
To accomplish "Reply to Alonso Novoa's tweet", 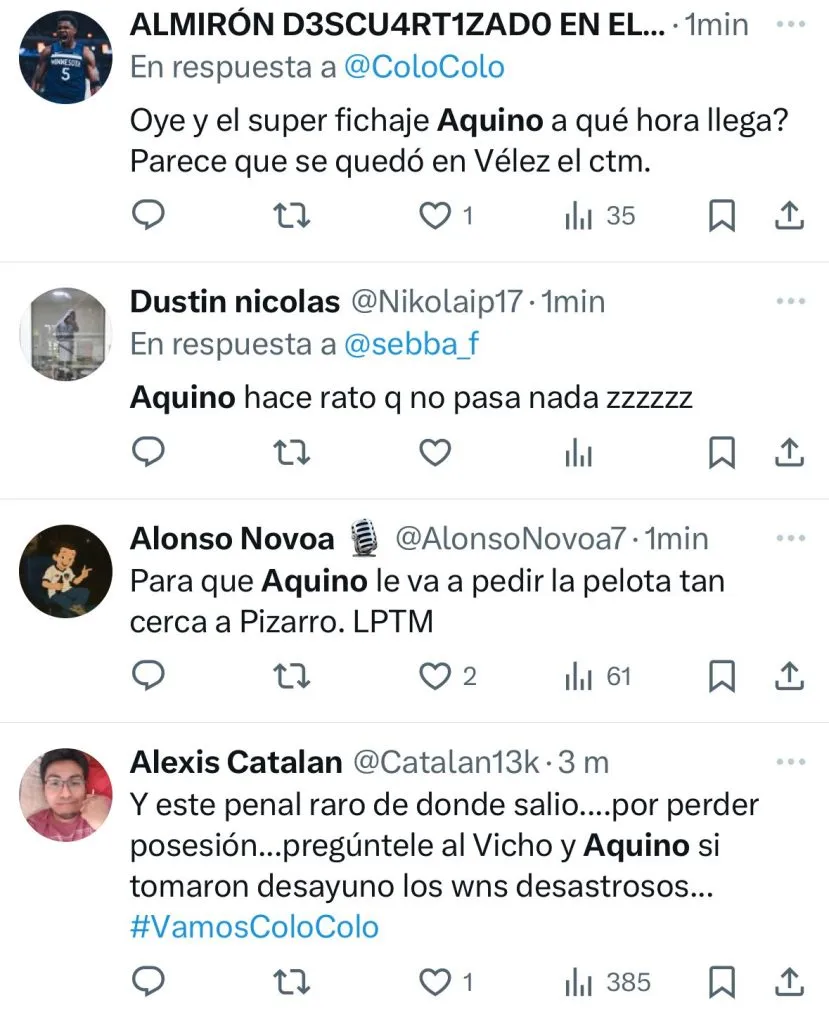I will click(x=149, y=677).
